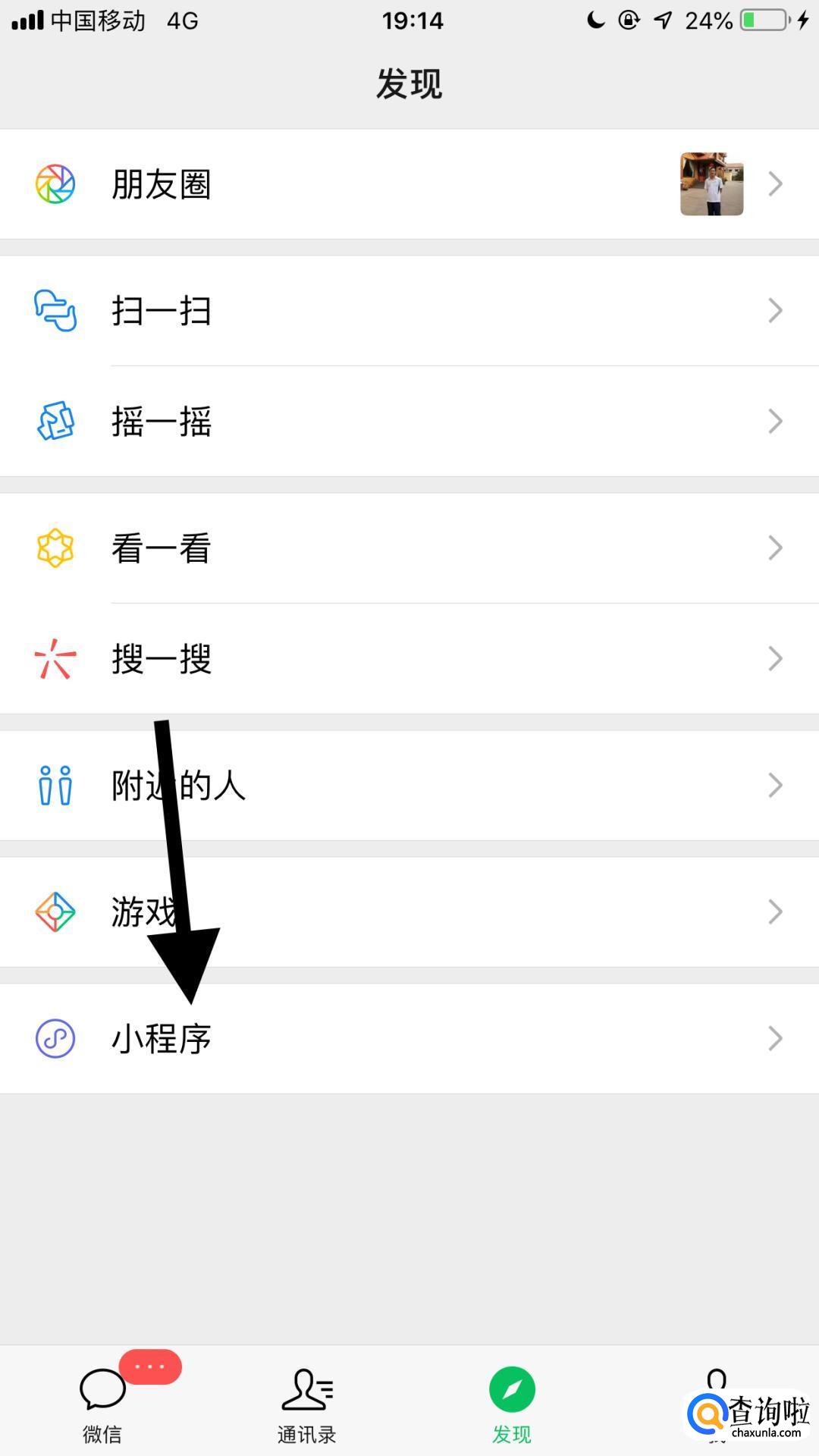Open 游戏 (Games)
This screenshot has height=1456, width=819.
point(409,912)
